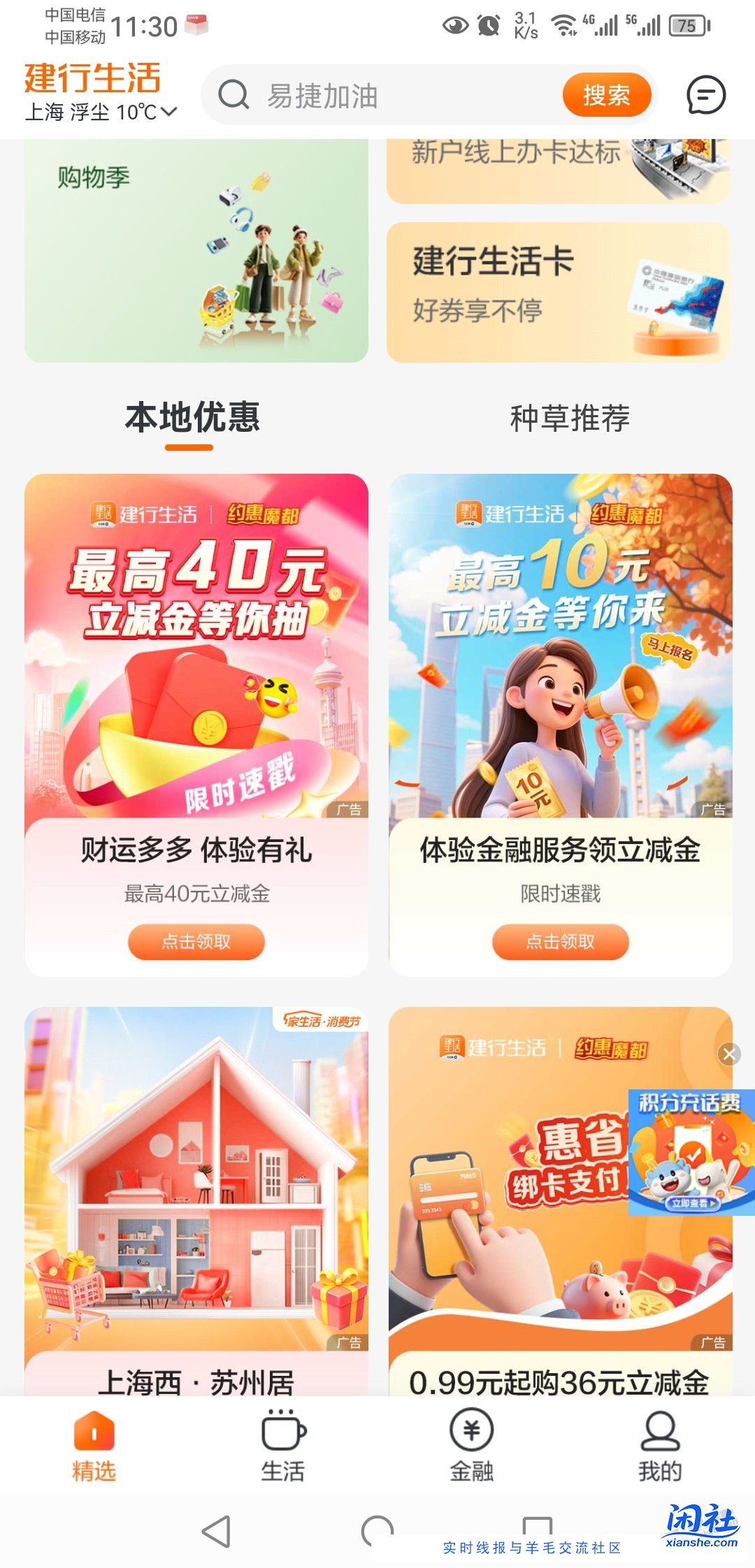Select the 本地优惠 tab
The height and width of the screenshot is (1568, 755).
pos(194,418)
